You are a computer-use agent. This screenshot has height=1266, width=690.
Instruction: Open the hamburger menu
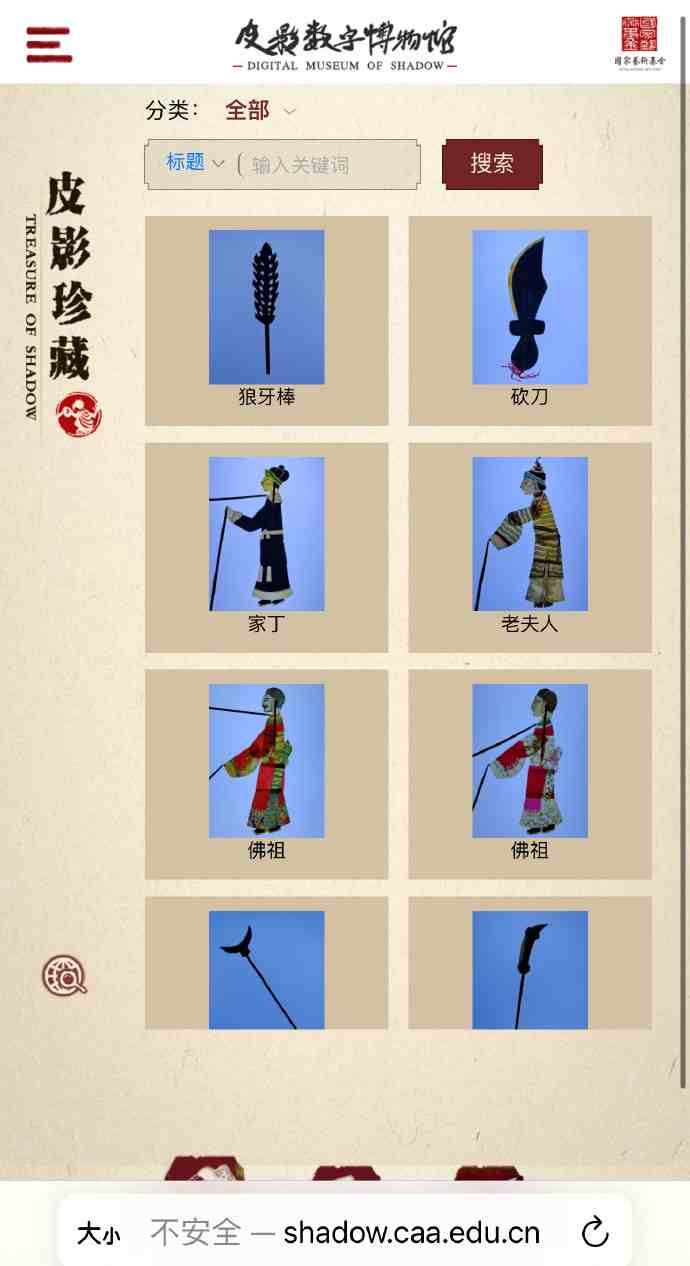[48, 44]
